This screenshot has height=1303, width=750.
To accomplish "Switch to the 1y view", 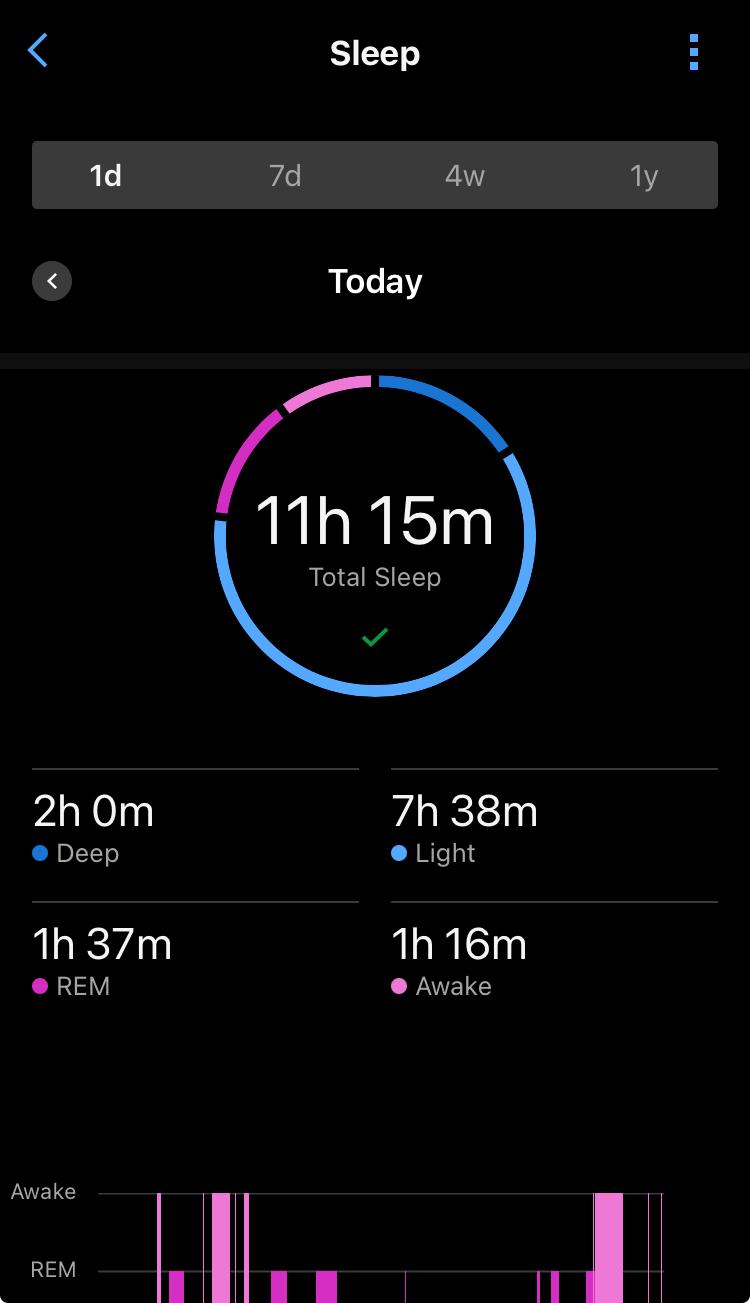I will (x=644, y=176).
